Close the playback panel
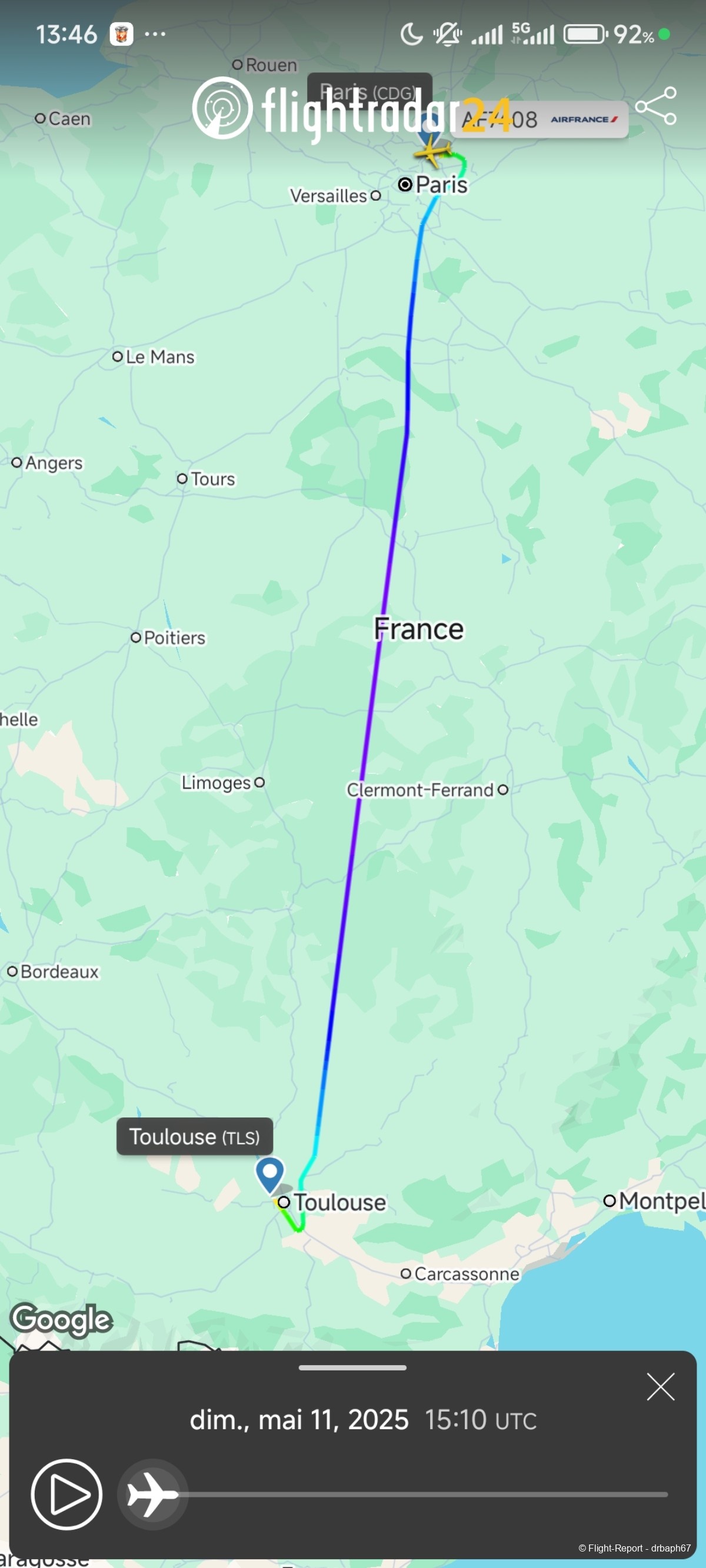Image resolution: width=706 pixels, height=1568 pixels. click(660, 1387)
